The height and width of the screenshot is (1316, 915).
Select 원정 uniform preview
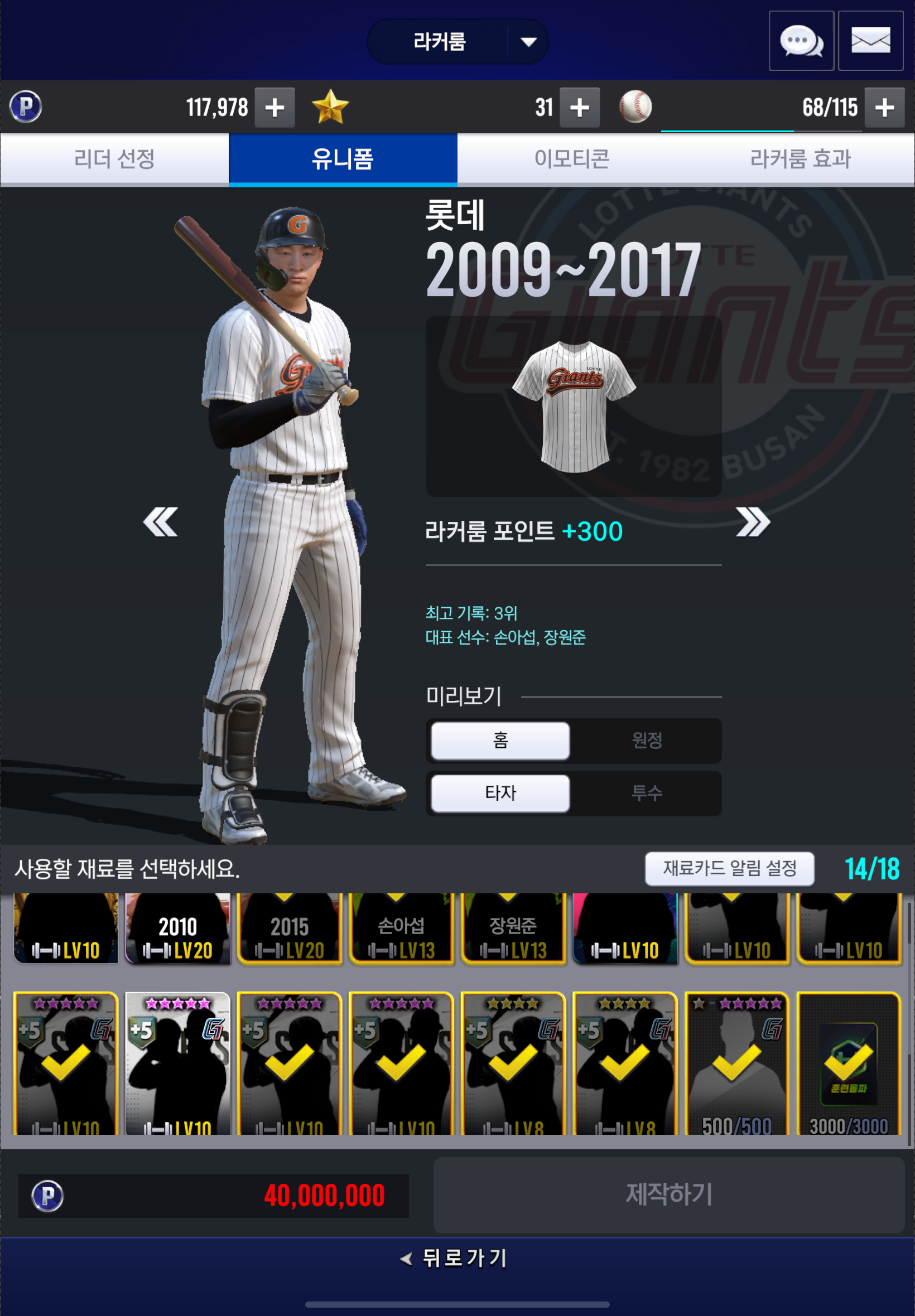[646, 740]
